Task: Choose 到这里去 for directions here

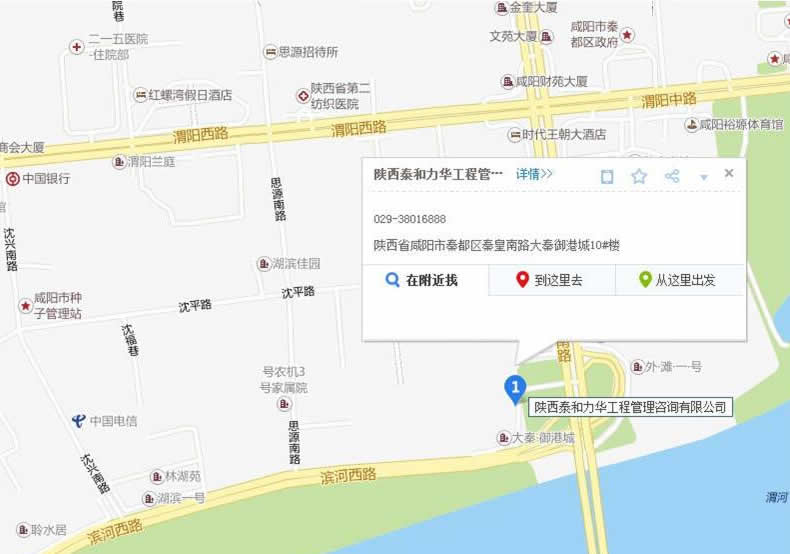Action: [551, 281]
